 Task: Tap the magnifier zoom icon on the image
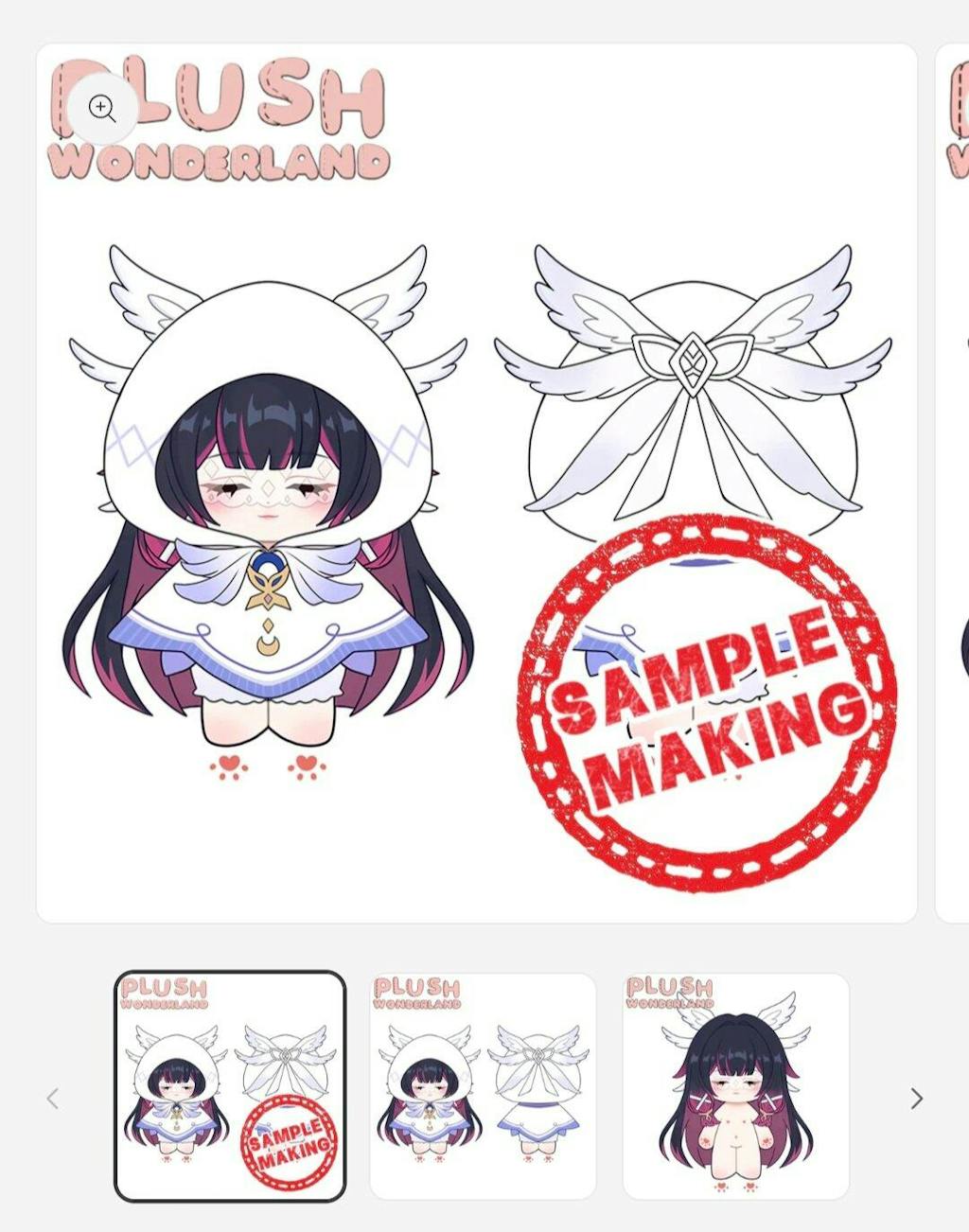click(x=102, y=108)
